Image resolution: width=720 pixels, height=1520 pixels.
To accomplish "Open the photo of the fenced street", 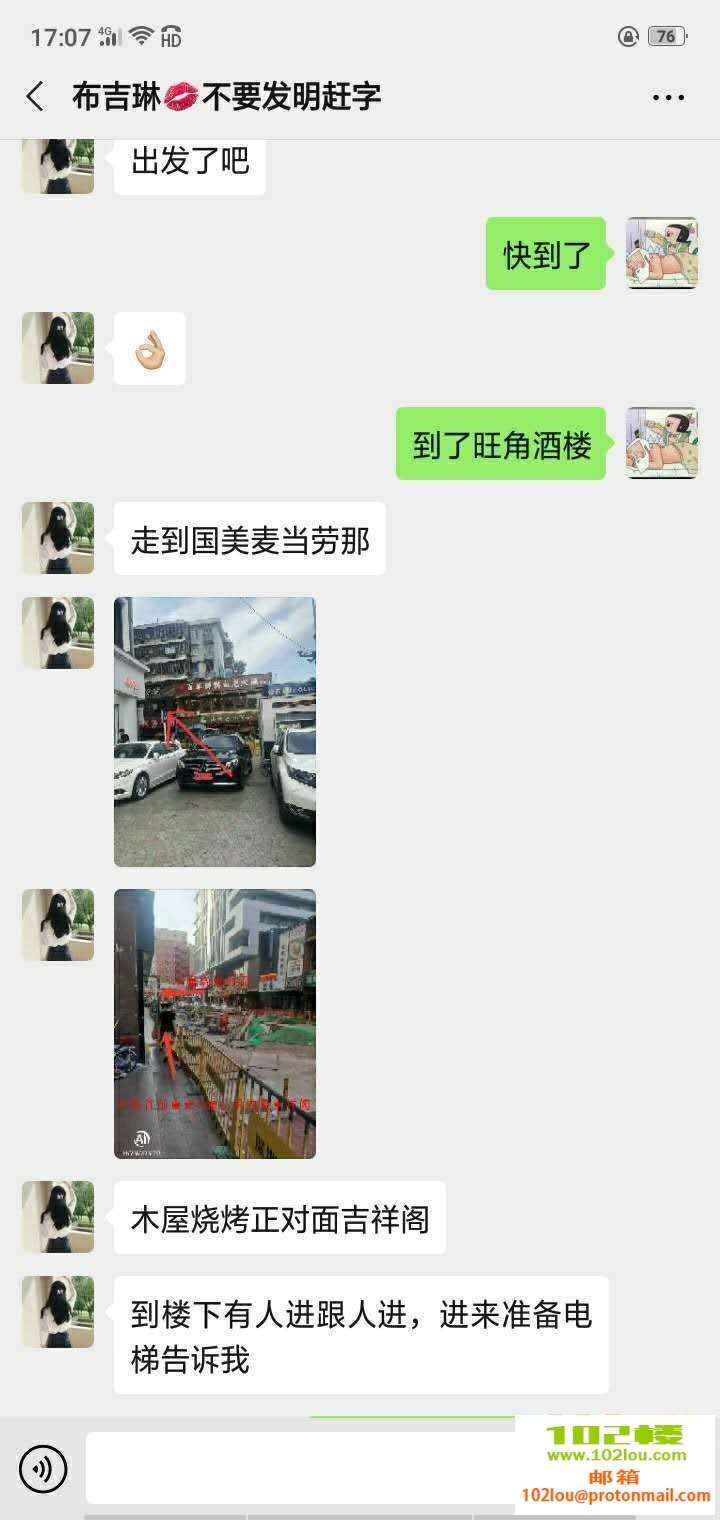I will pyautogui.click(x=215, y=1023).
